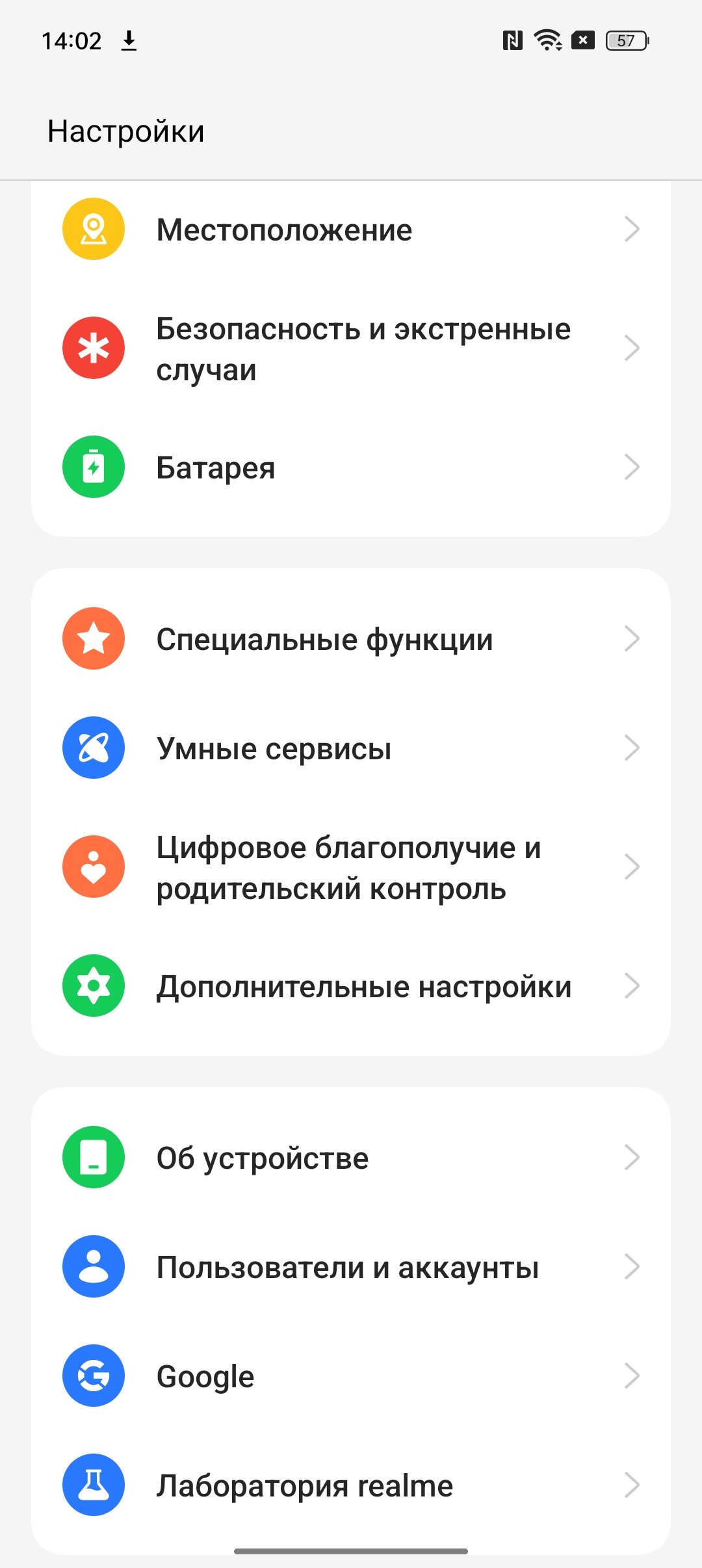Image resolution: width=702 pixels, height=1568 pixels.
Task: Open Google settings row
Action: point(351,1376)
